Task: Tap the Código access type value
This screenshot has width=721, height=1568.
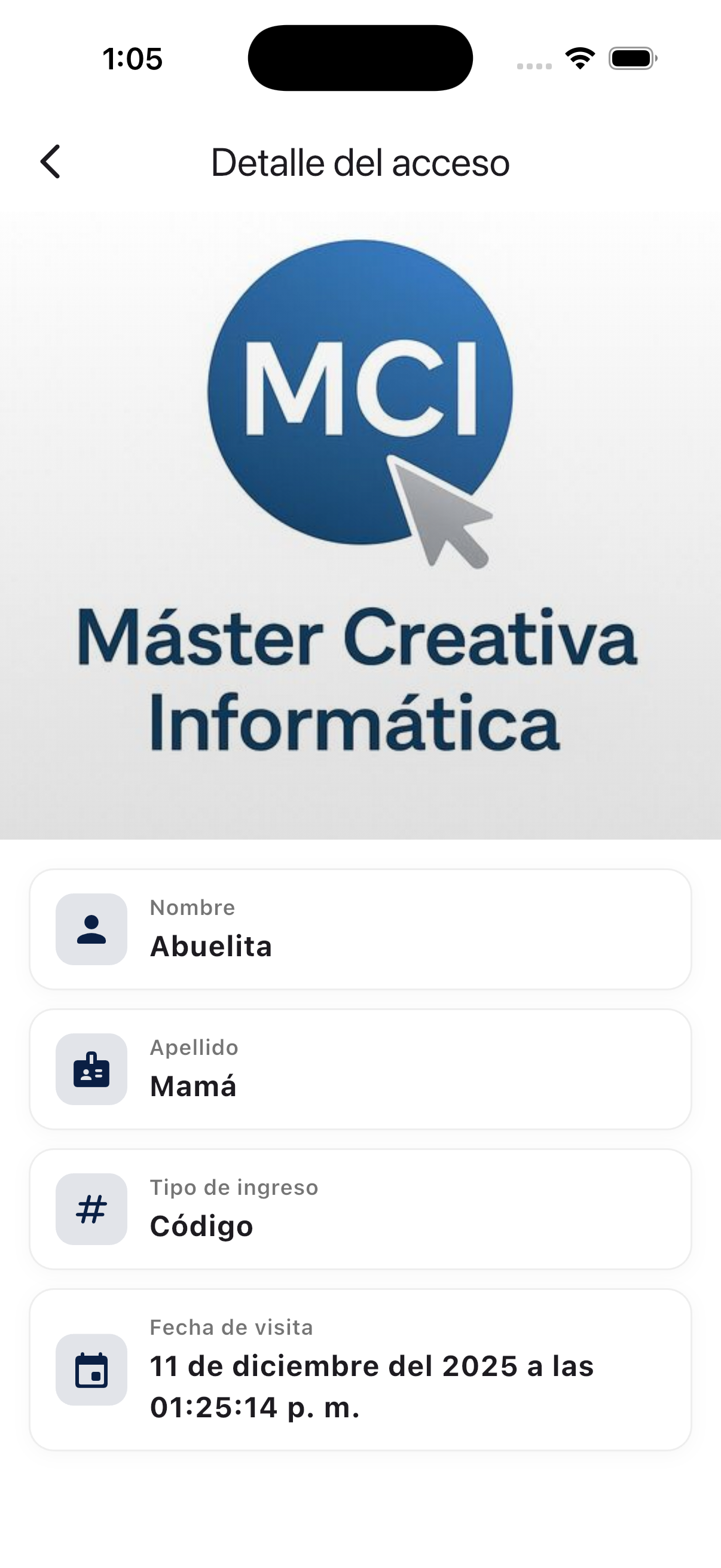Action: [x=201, y=1227]
